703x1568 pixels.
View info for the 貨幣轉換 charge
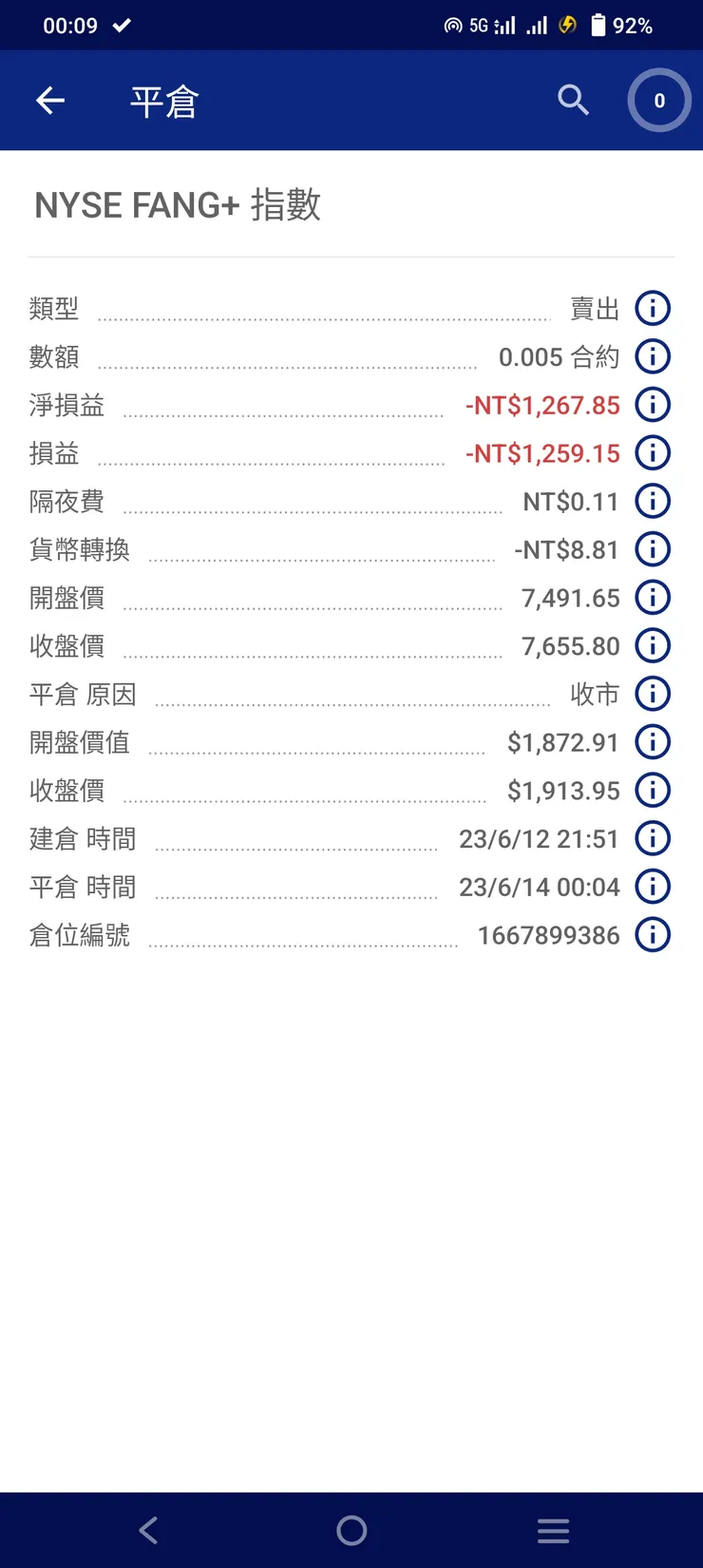tap(653, 549)
